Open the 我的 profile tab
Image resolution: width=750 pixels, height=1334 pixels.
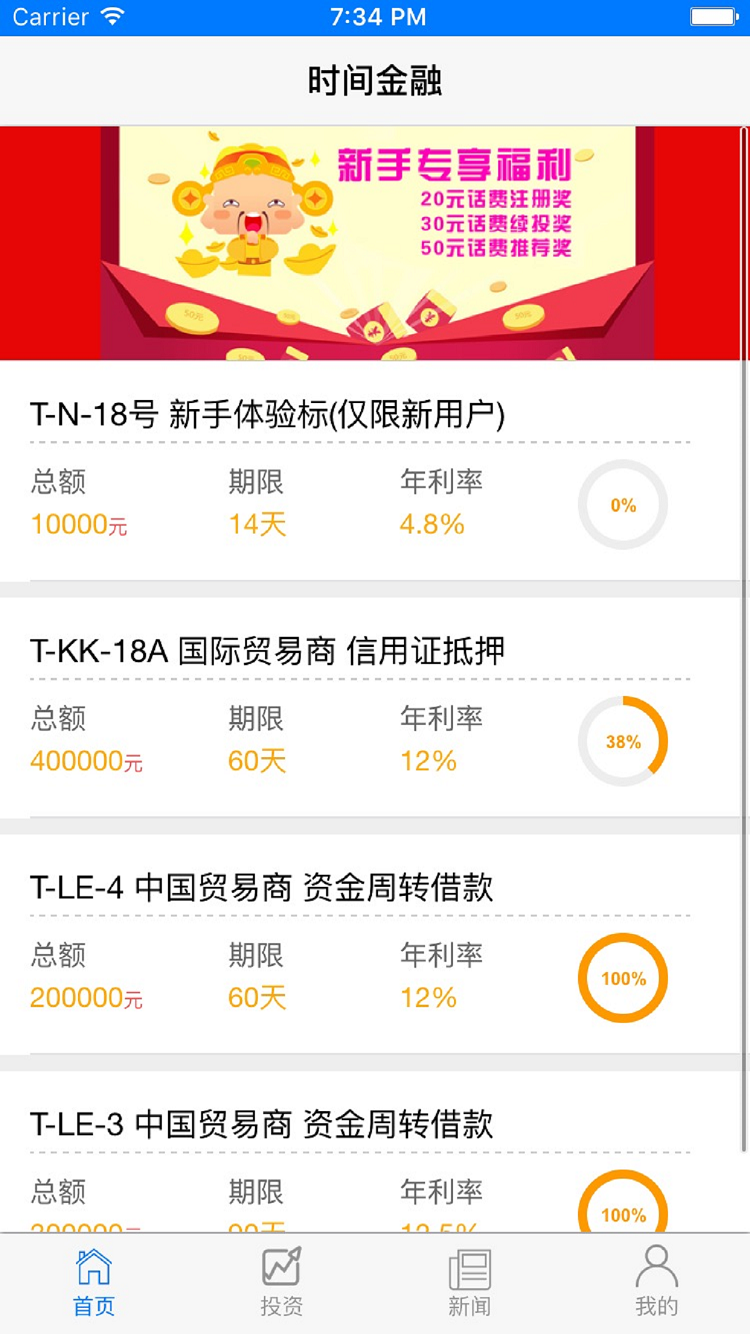pos(656,1283)
